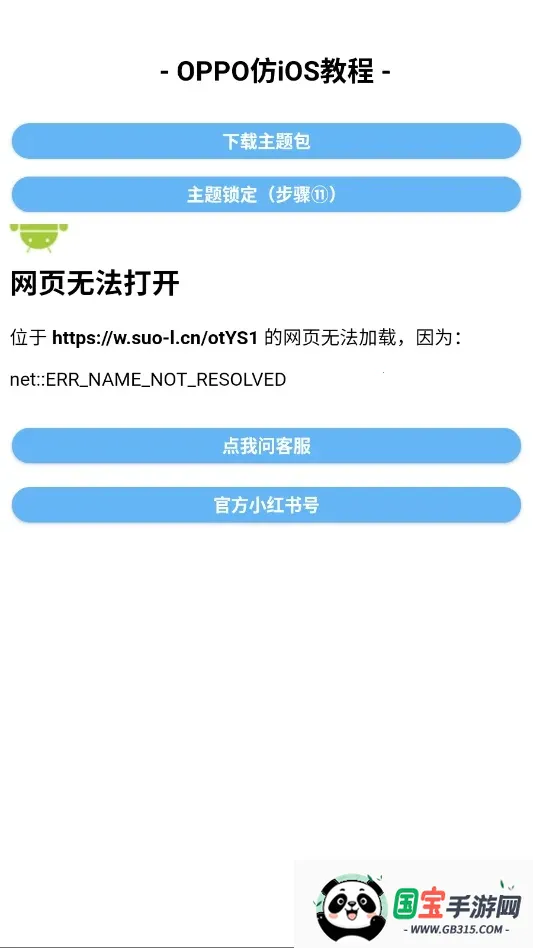Contact support via 点我问客服

266,446
